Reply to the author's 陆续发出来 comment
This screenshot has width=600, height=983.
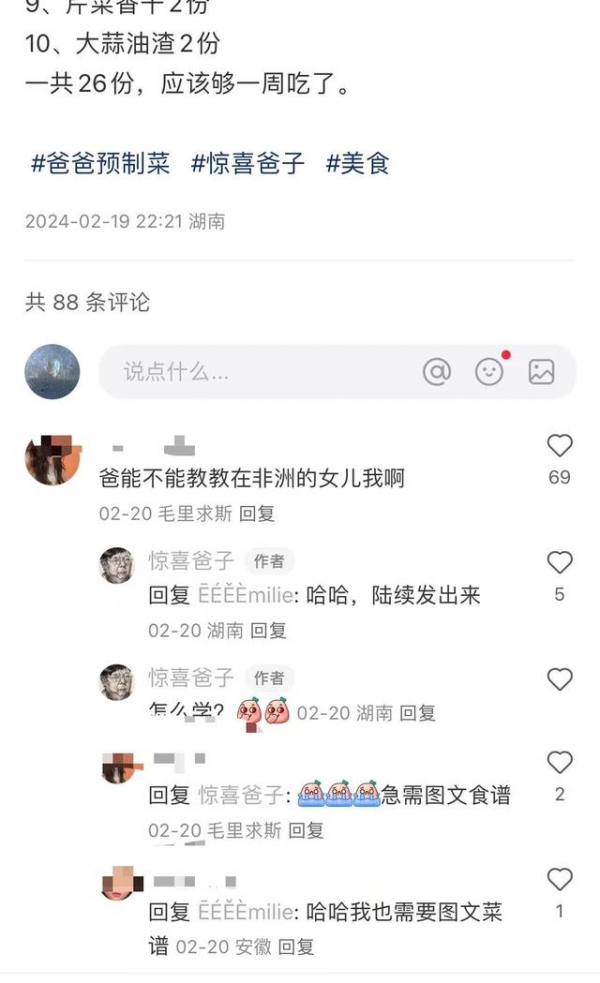(268, 630)
